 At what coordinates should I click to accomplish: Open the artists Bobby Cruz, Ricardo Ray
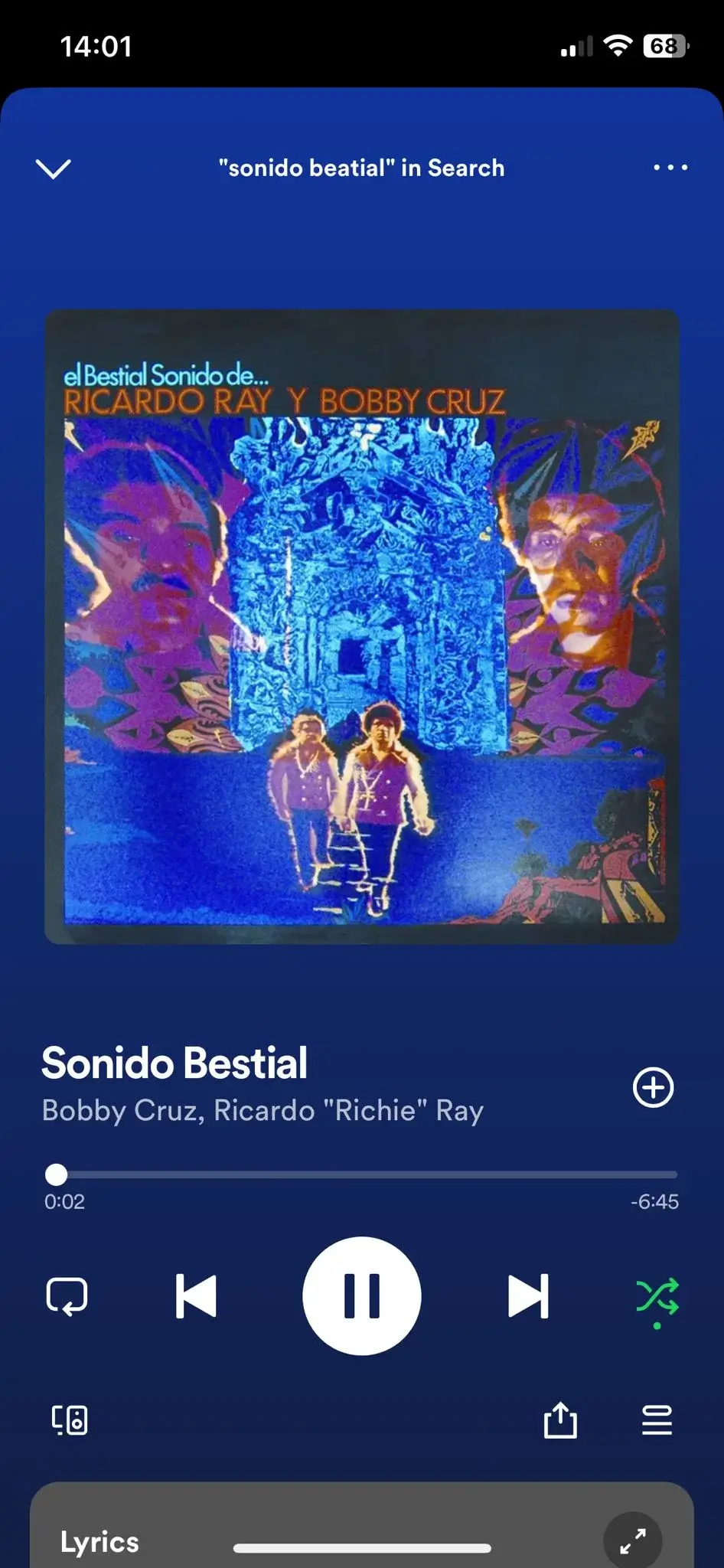tap(263, 1110)
